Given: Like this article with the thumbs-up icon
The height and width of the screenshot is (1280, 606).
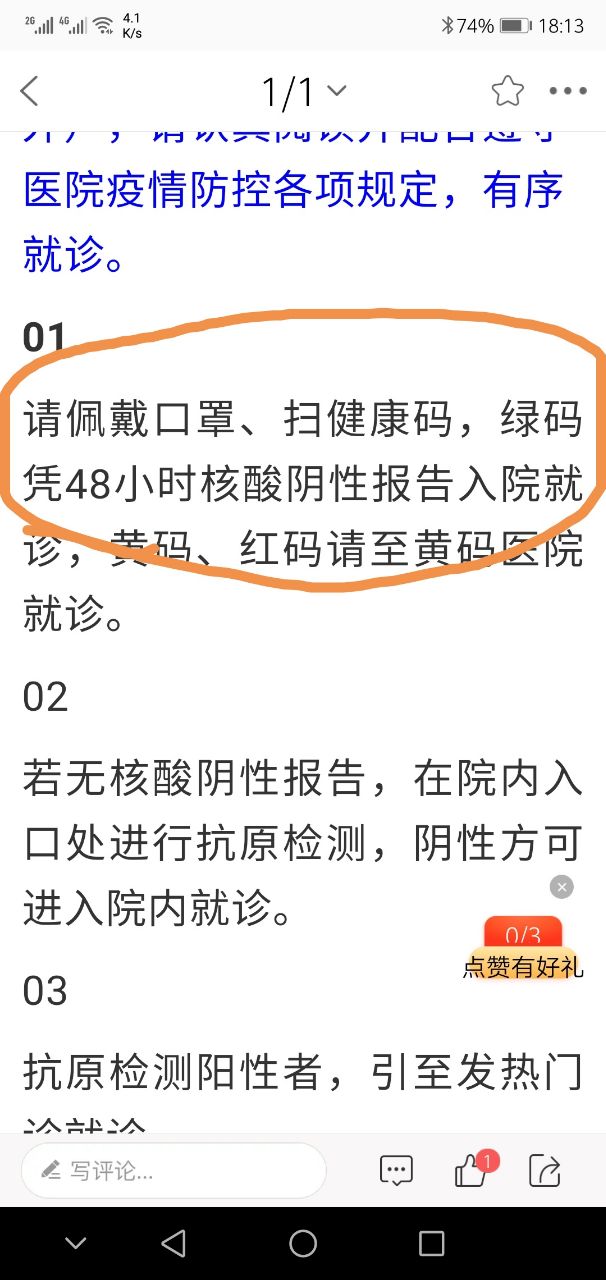Looking at the screenshot, I should 471,1171.
